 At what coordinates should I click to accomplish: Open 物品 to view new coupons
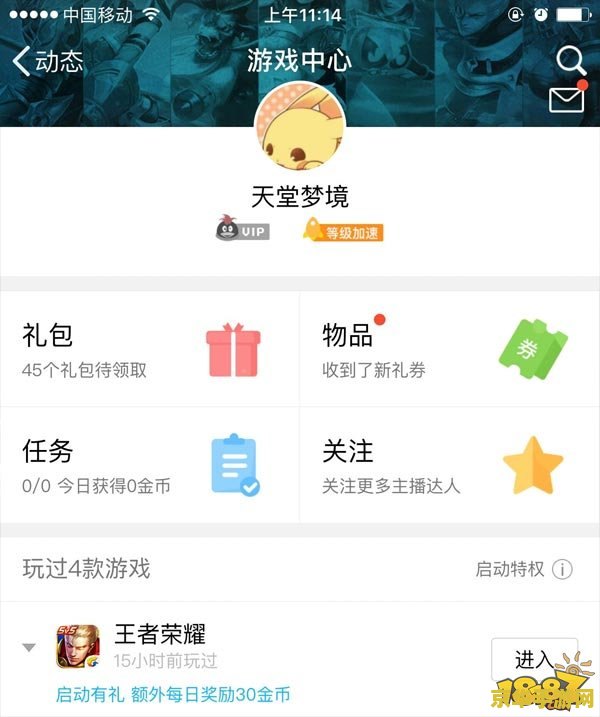(x=450, y=350)
